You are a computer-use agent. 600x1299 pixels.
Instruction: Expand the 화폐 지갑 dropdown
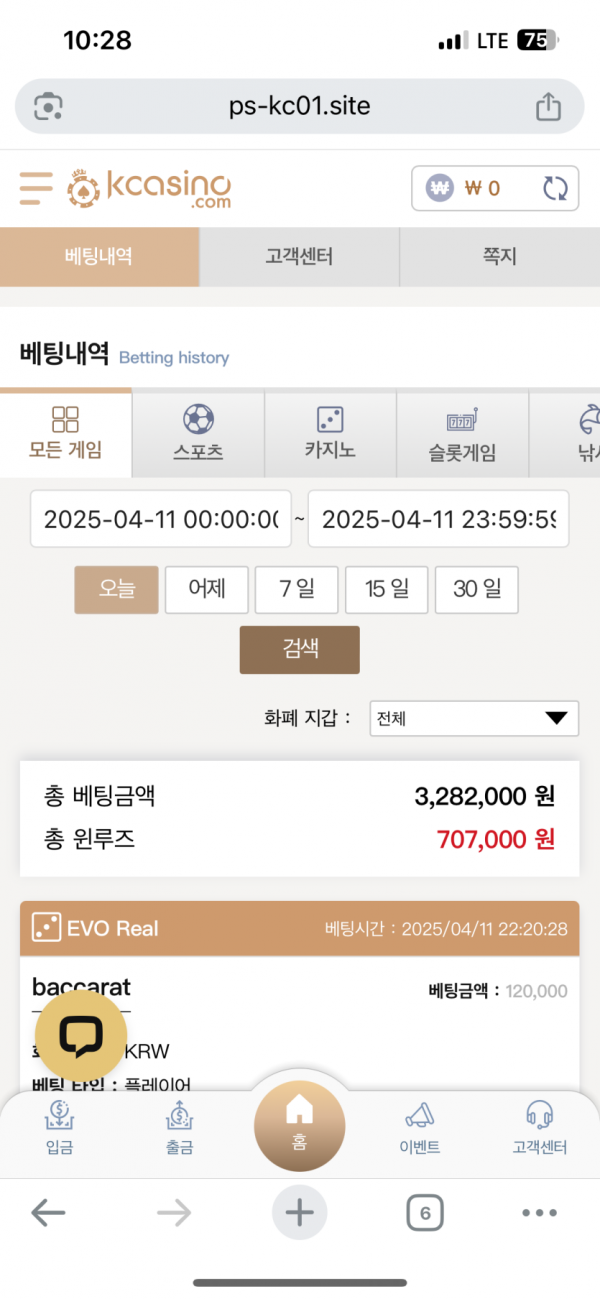[474, 718]
